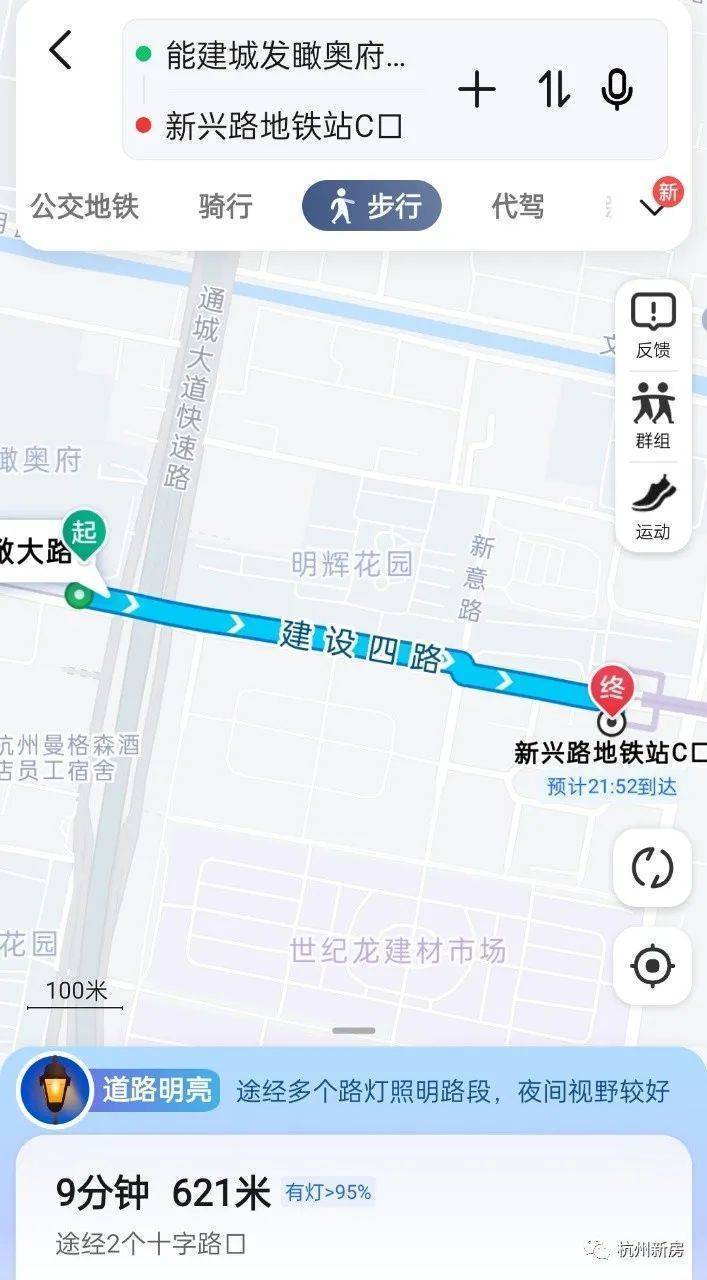Edit the destination 新兴路地铁站C口

(284, 127)
